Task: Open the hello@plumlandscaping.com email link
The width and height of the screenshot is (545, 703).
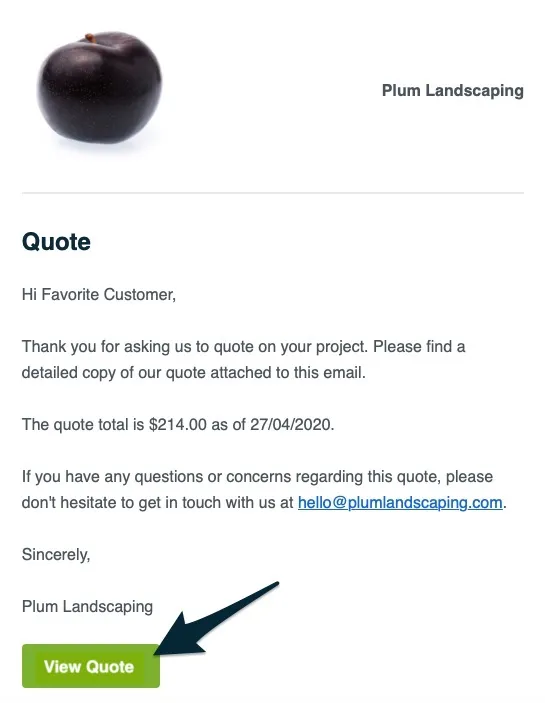Action: (x=400, y=503)
